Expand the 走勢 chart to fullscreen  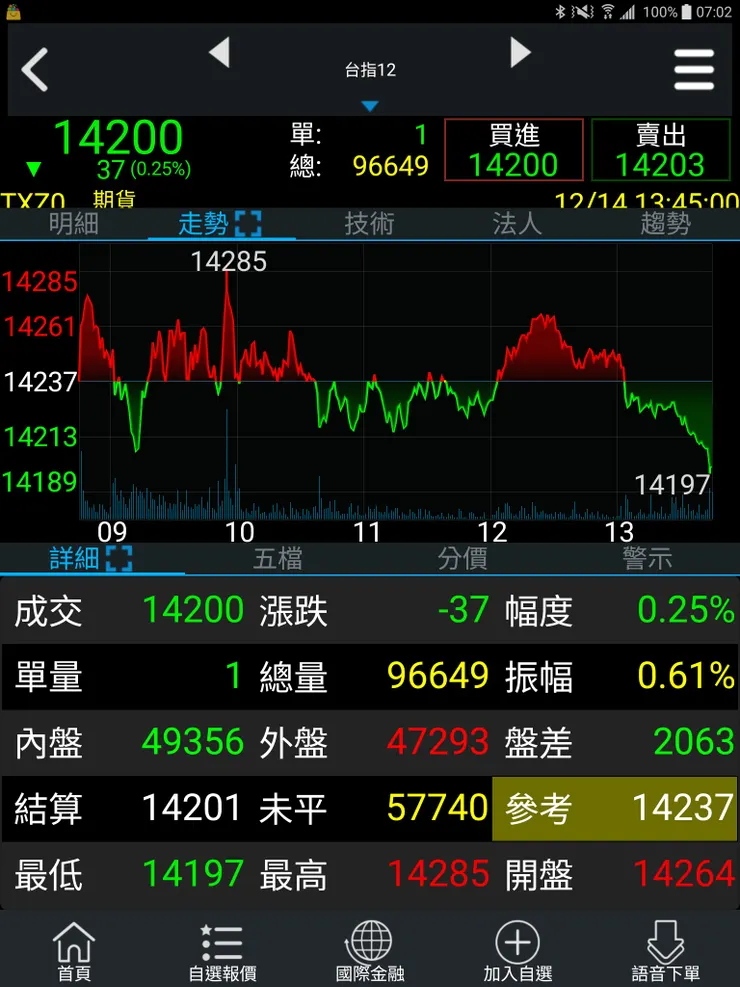tap(248, 224)
